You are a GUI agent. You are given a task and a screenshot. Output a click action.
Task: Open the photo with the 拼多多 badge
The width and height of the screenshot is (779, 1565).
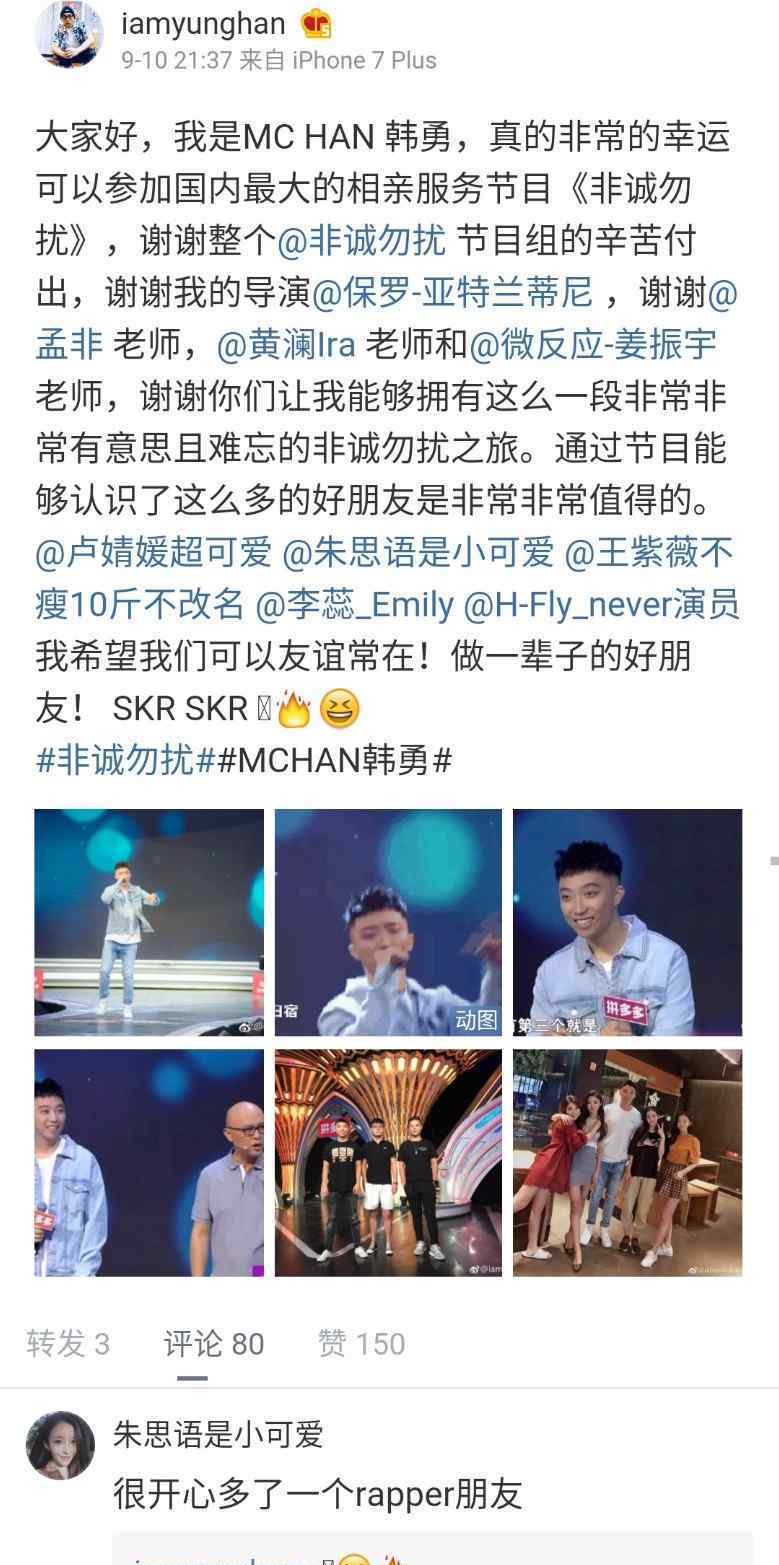coord(627,922)
